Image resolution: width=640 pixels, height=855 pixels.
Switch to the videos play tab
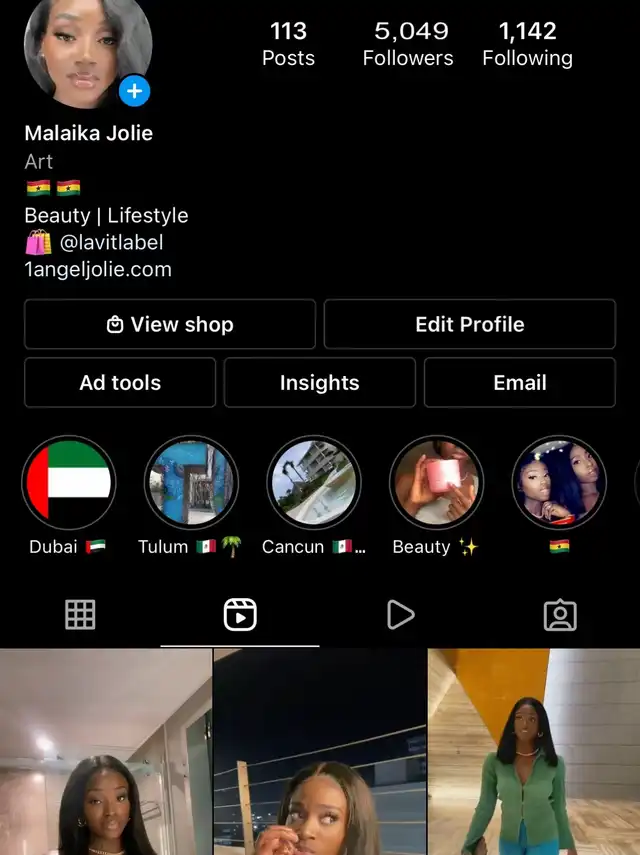click(x=400, y=615)
